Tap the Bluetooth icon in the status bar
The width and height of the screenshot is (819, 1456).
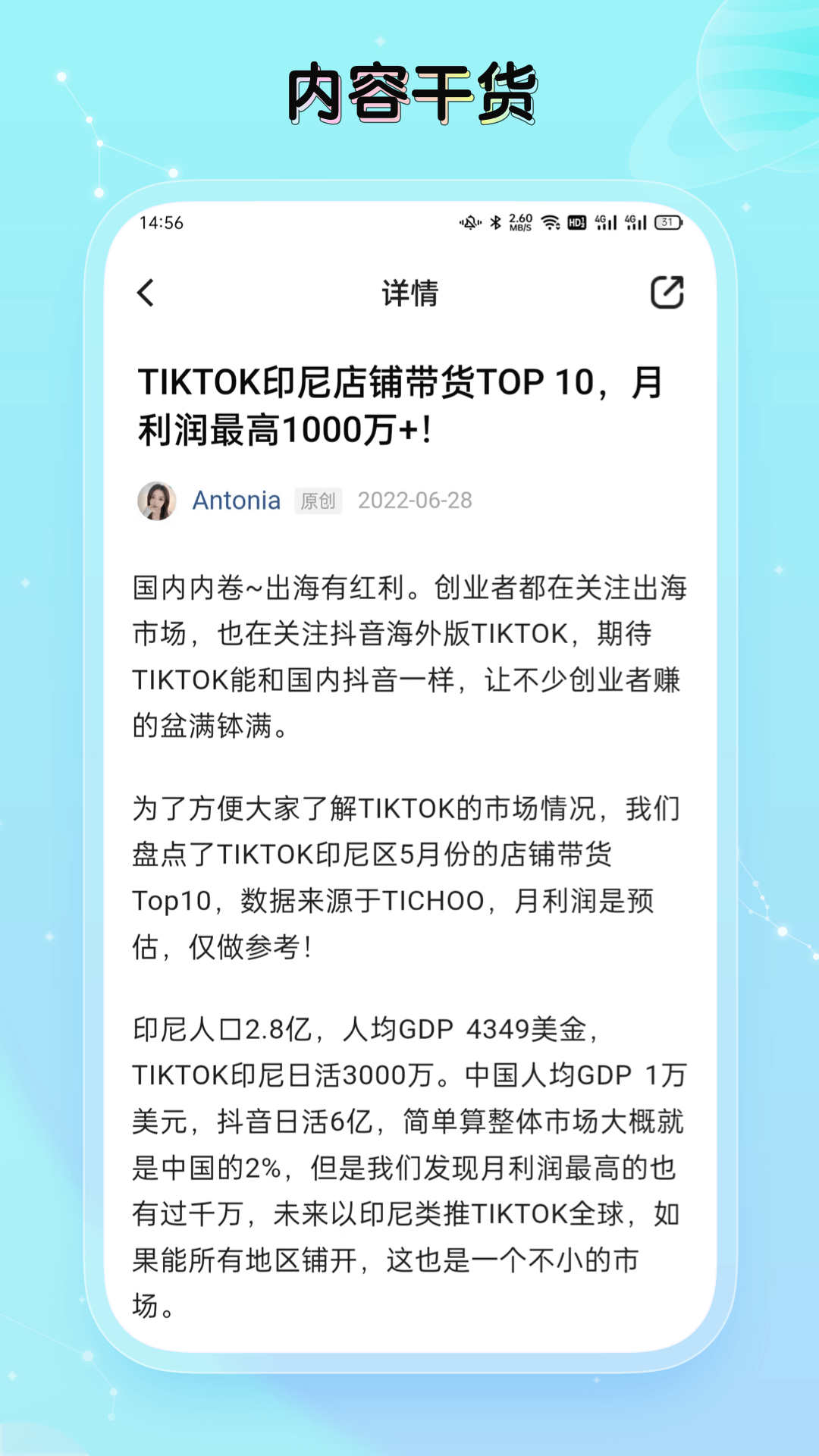(x=495, y=222)
